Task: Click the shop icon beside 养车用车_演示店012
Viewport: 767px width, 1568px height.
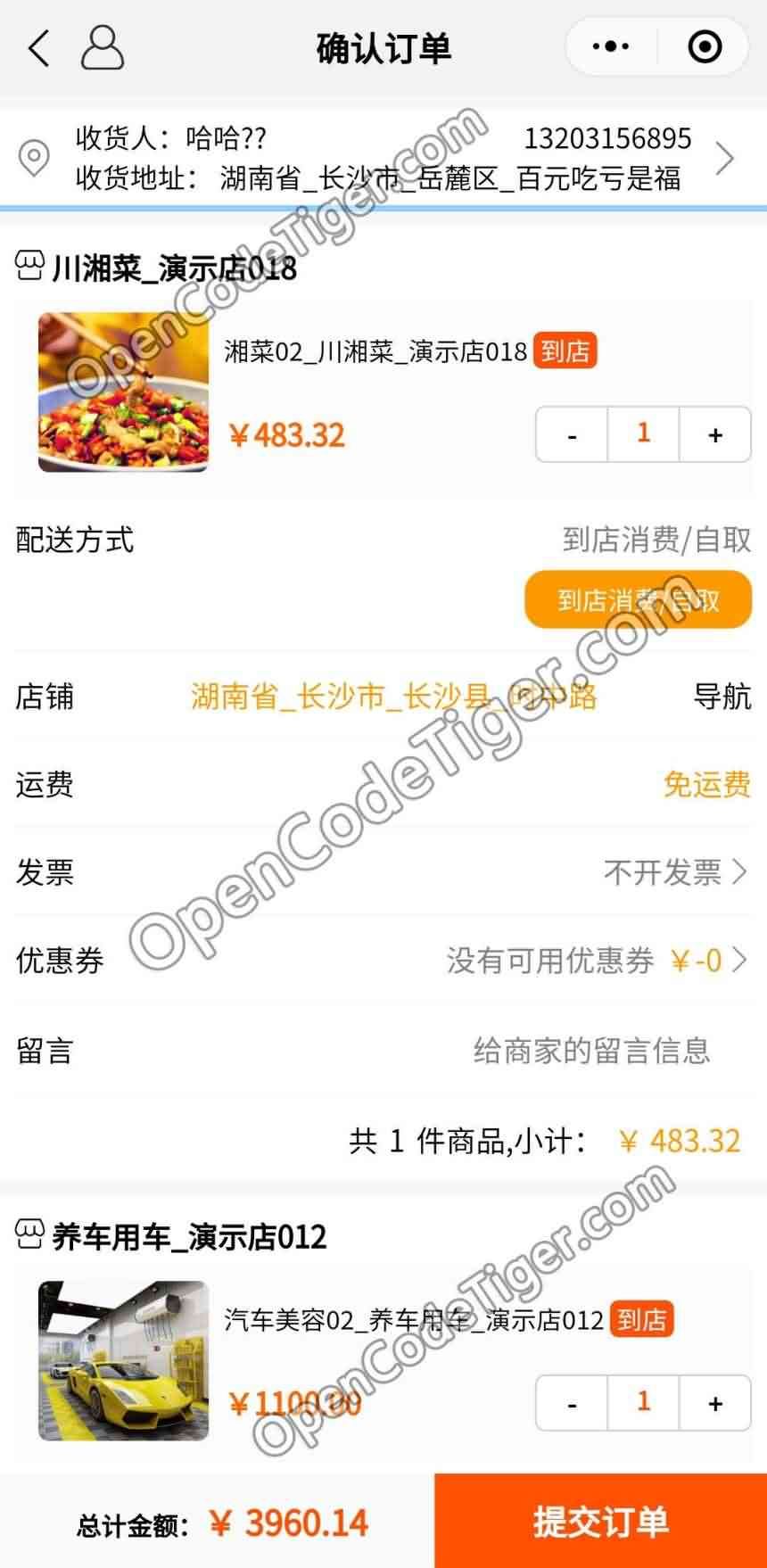Action: (29, 1235)
